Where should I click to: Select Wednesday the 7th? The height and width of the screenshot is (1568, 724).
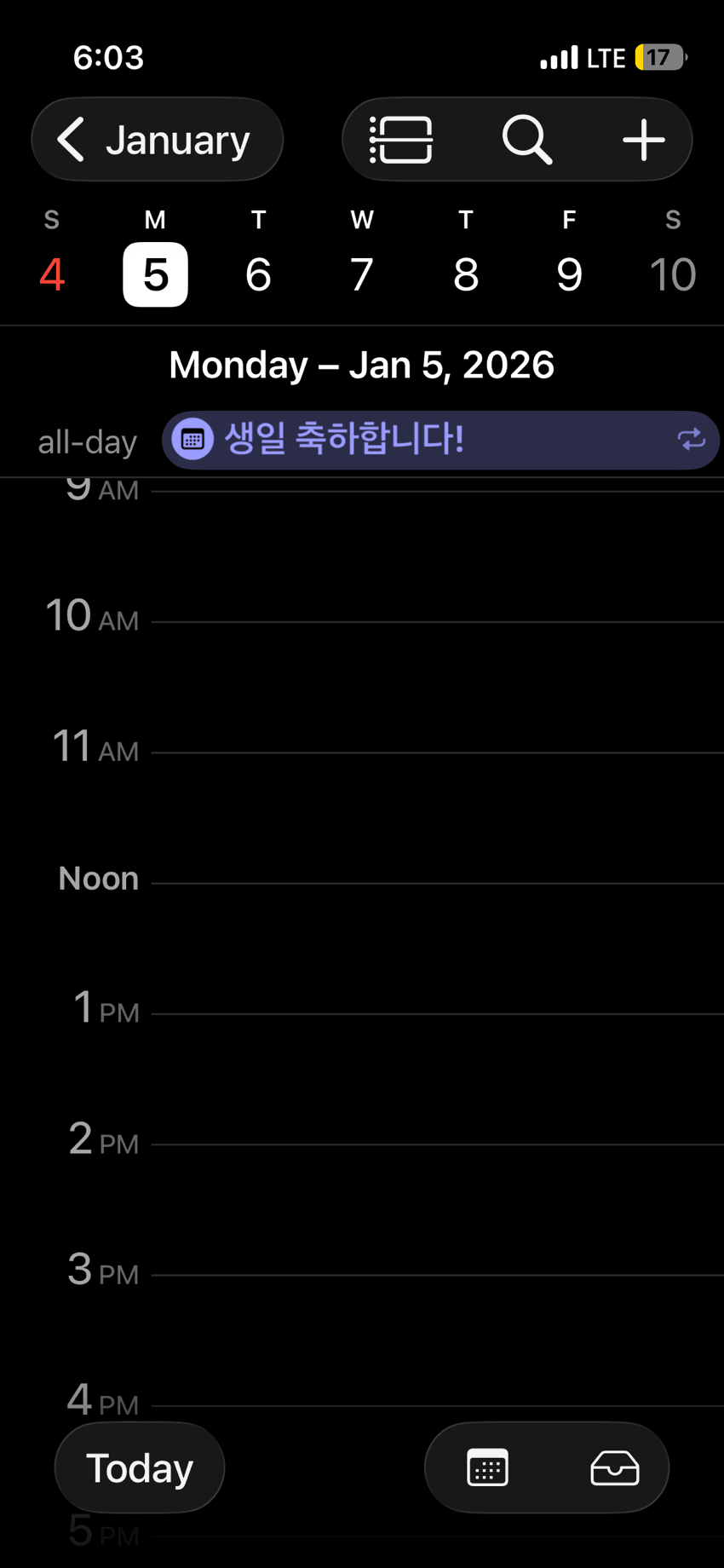click(362, 274)
